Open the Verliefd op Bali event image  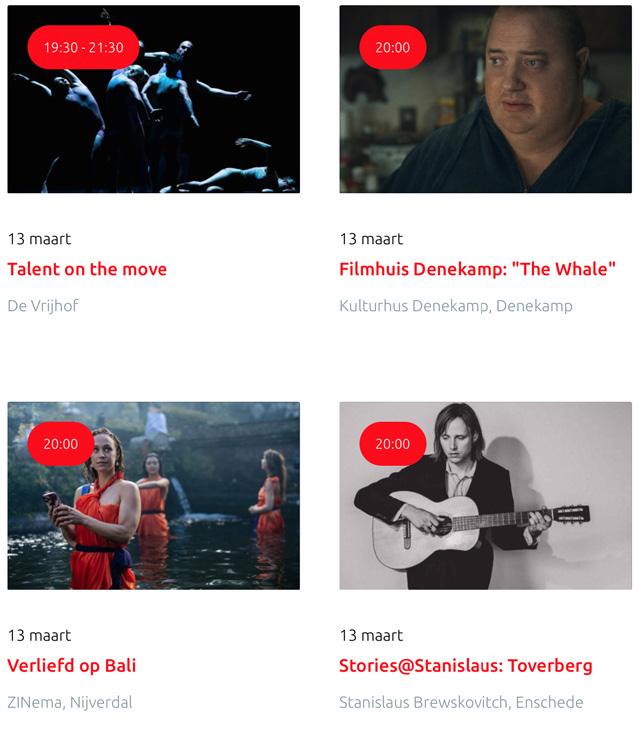click(154, 495)
